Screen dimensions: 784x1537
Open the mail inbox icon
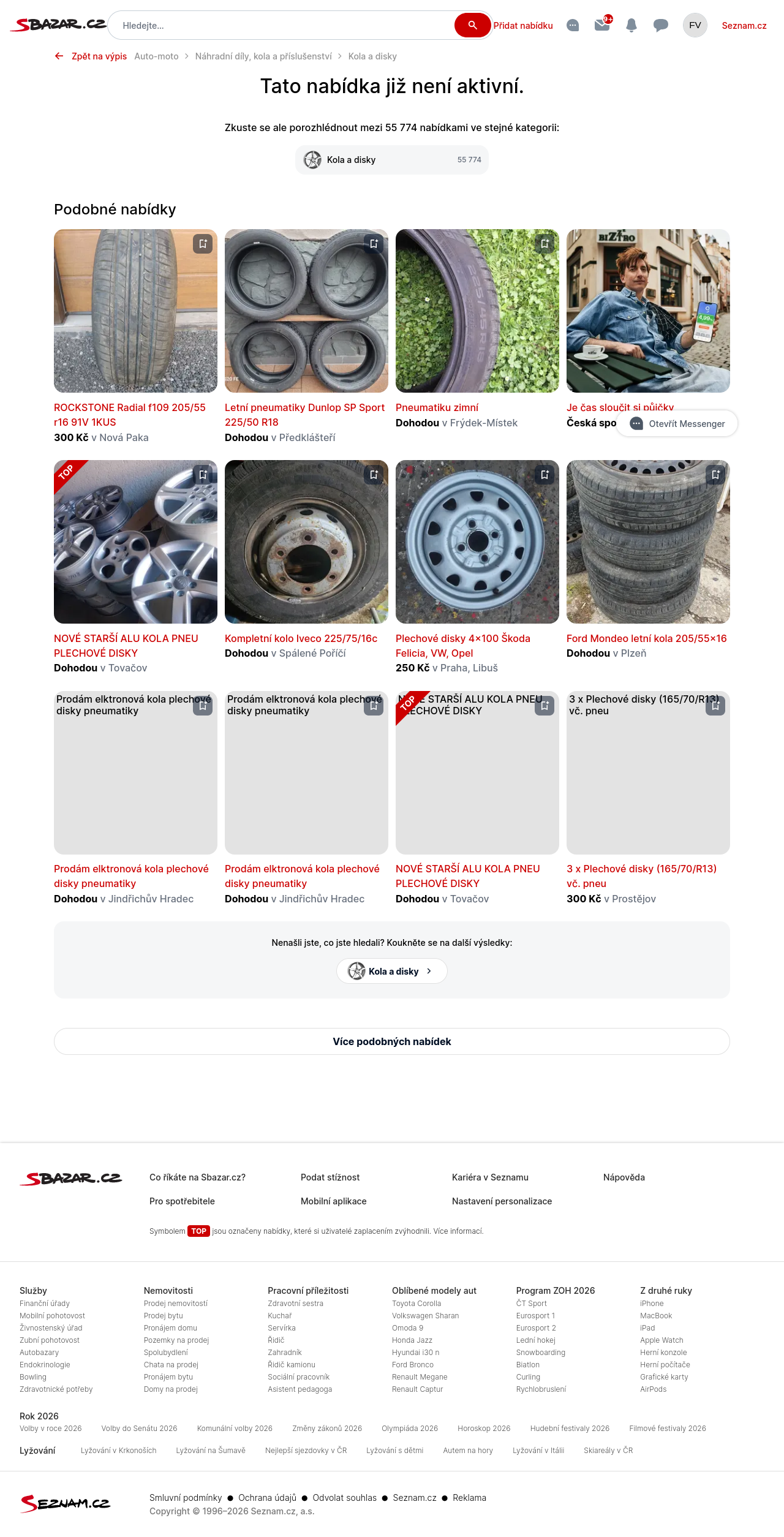point(602,25)
